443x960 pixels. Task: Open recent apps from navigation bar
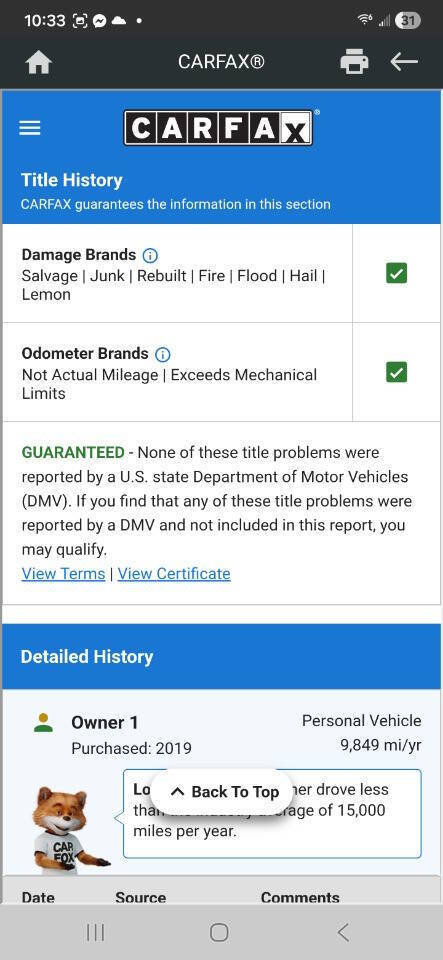click(95, 932)
